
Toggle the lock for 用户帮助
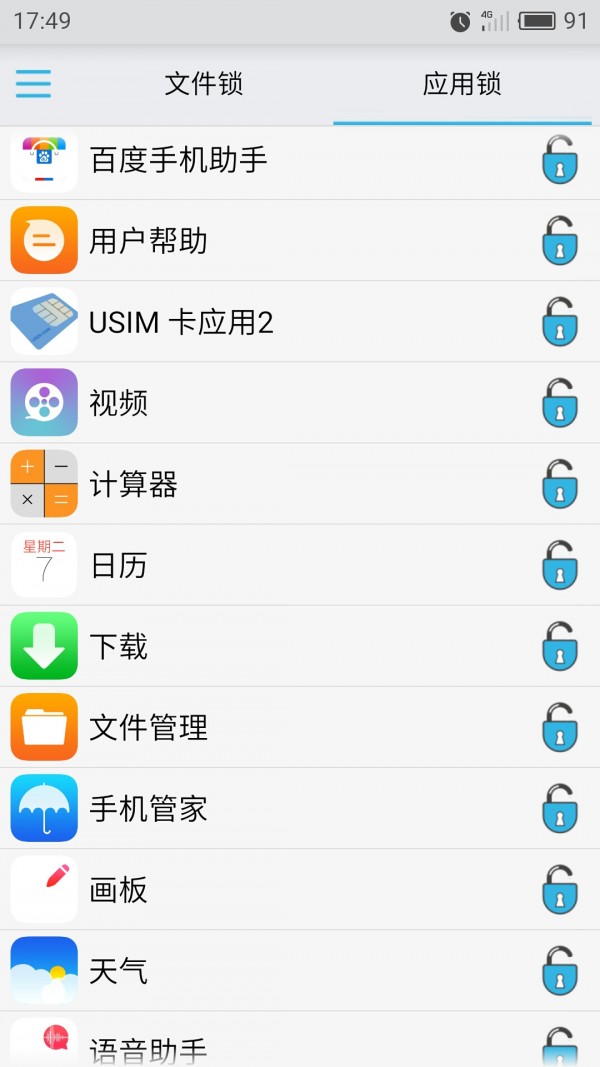point(560,241)
